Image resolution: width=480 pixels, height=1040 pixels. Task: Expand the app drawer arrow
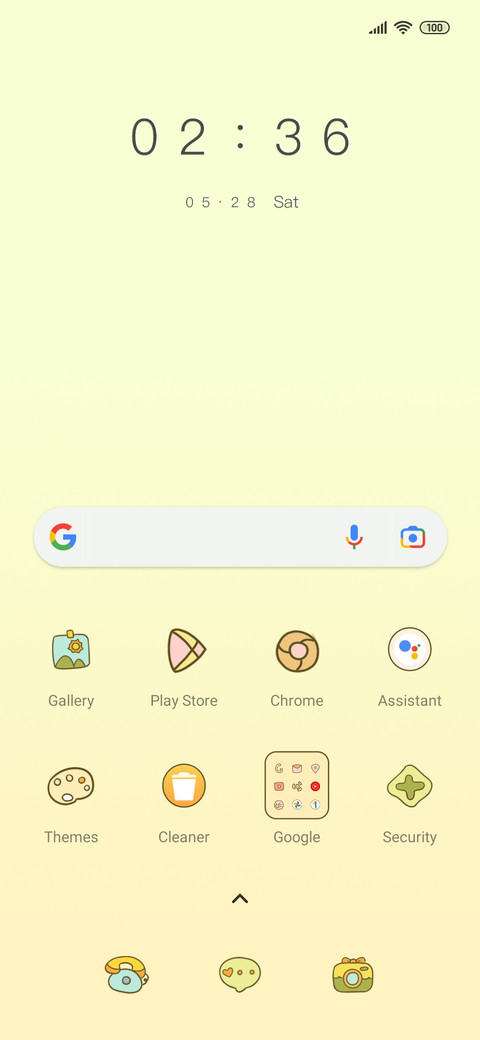[240, 899]
